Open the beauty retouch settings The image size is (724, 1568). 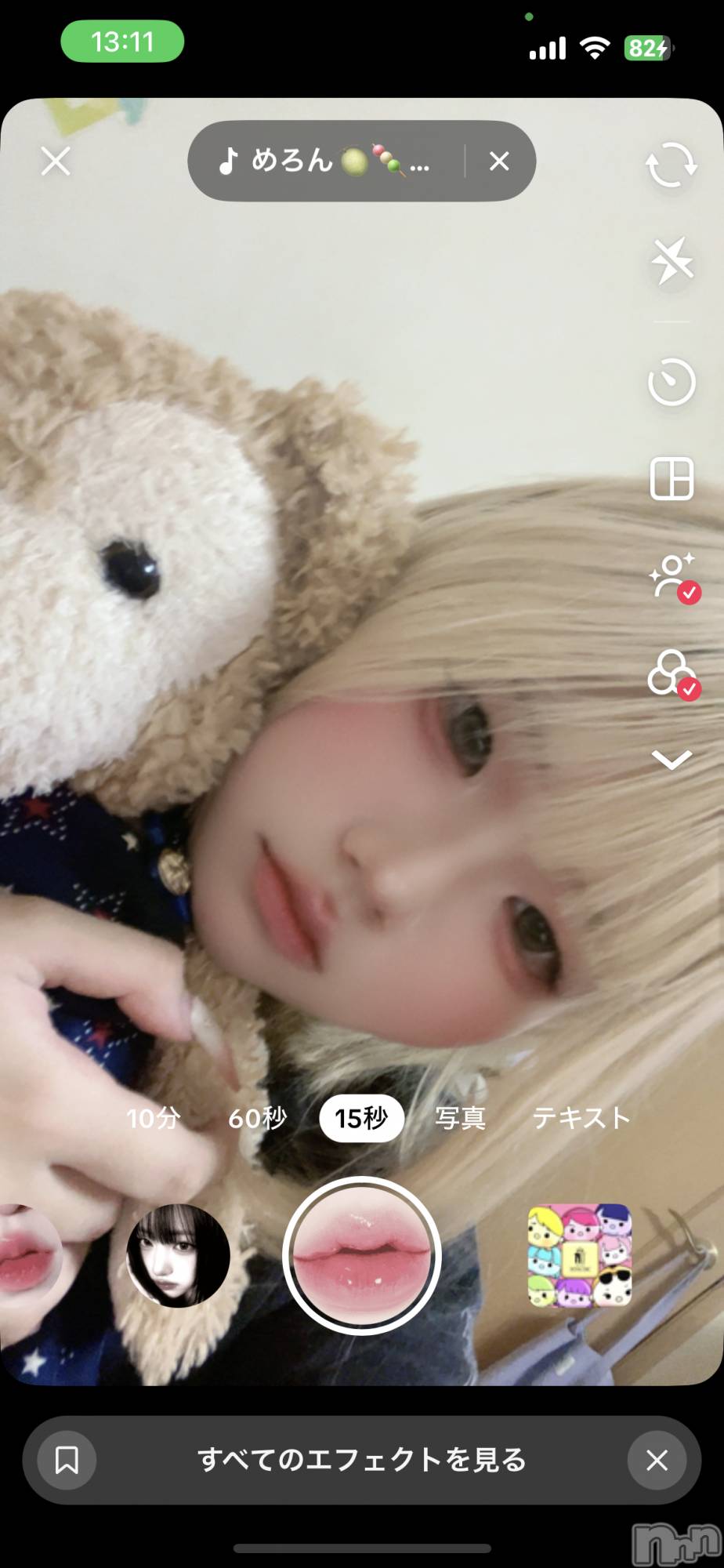(672, 577)
